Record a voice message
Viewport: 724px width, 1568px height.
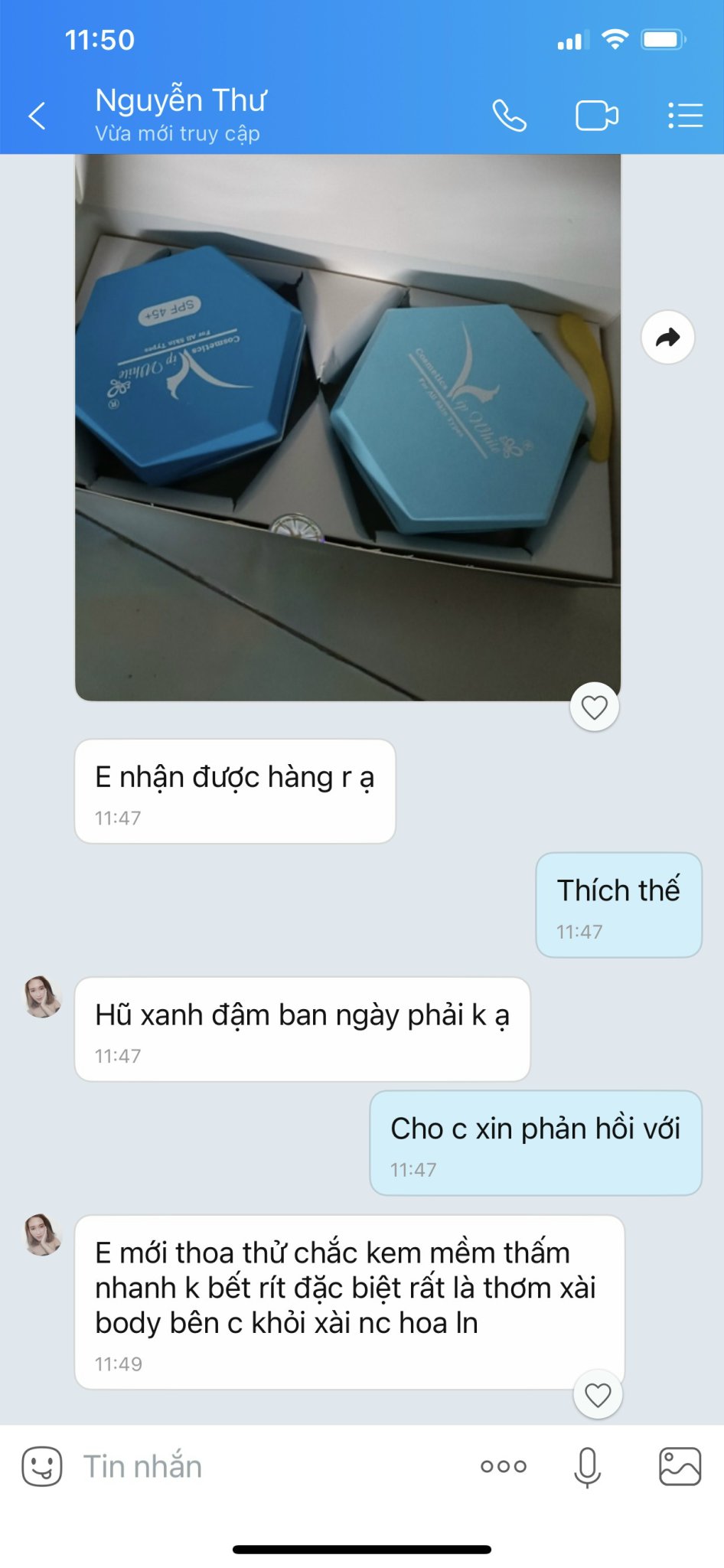point(587,1466)
